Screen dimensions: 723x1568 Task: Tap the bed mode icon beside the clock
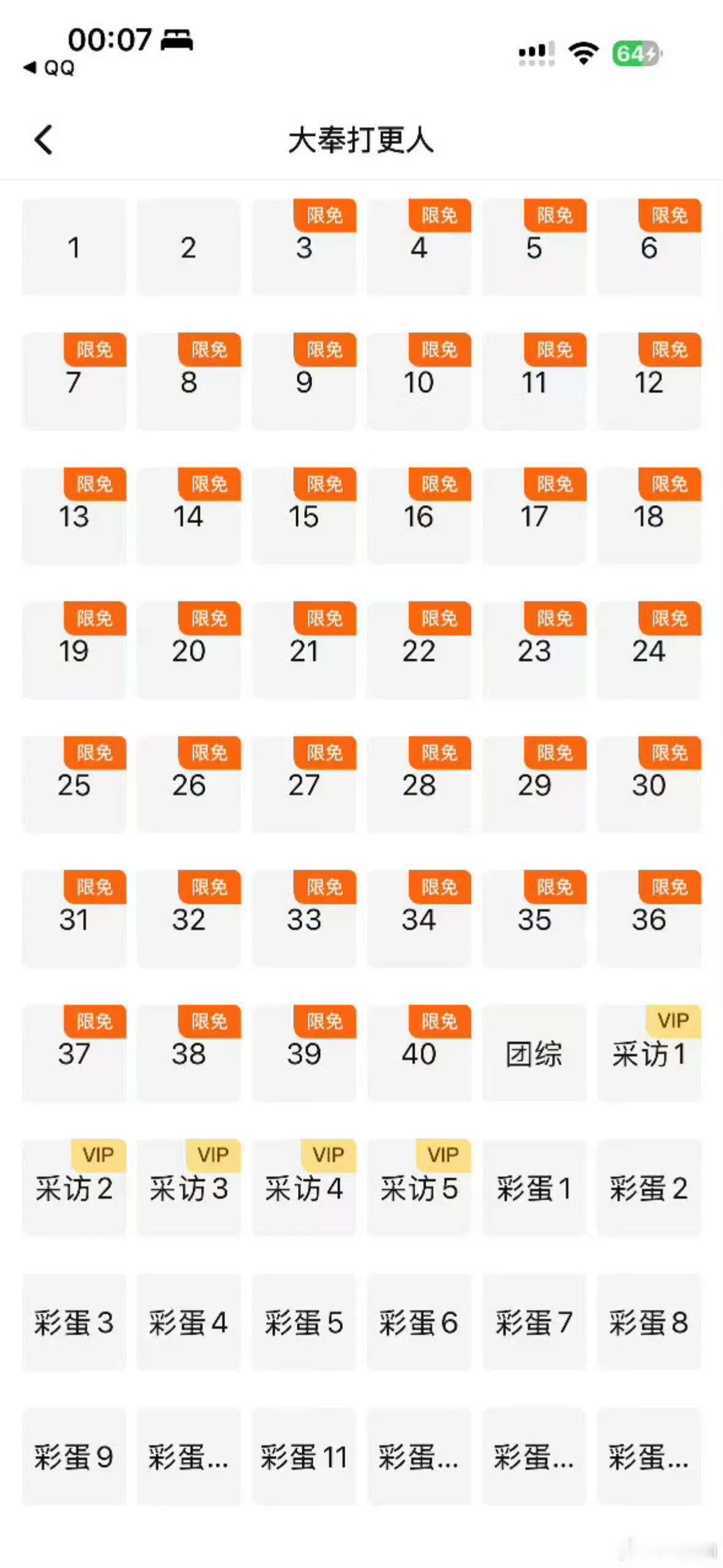177,40
